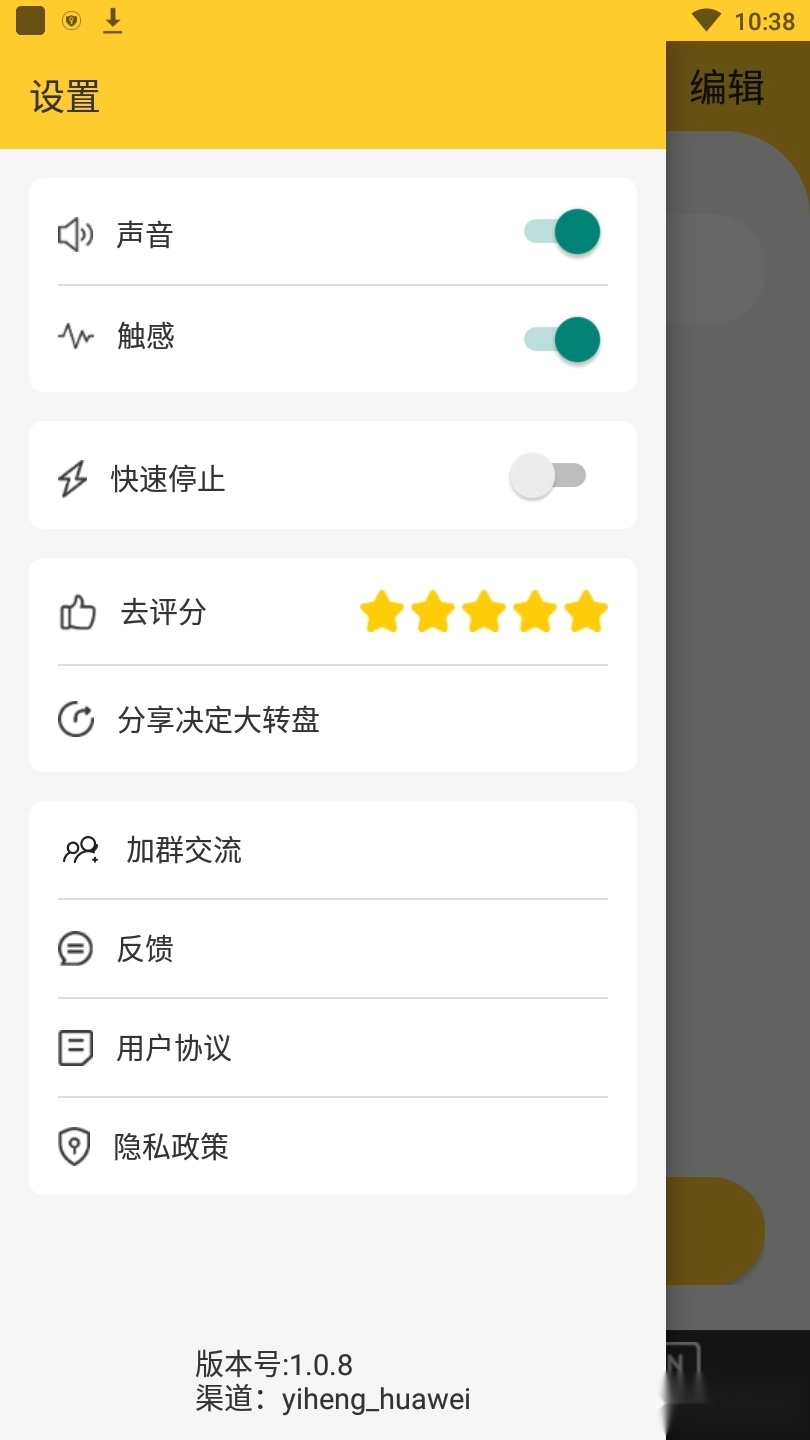This screenshot has height=1440, width=810.
Task: Enable the 快速停止 quick stop switch
Action: pos(548,476)
